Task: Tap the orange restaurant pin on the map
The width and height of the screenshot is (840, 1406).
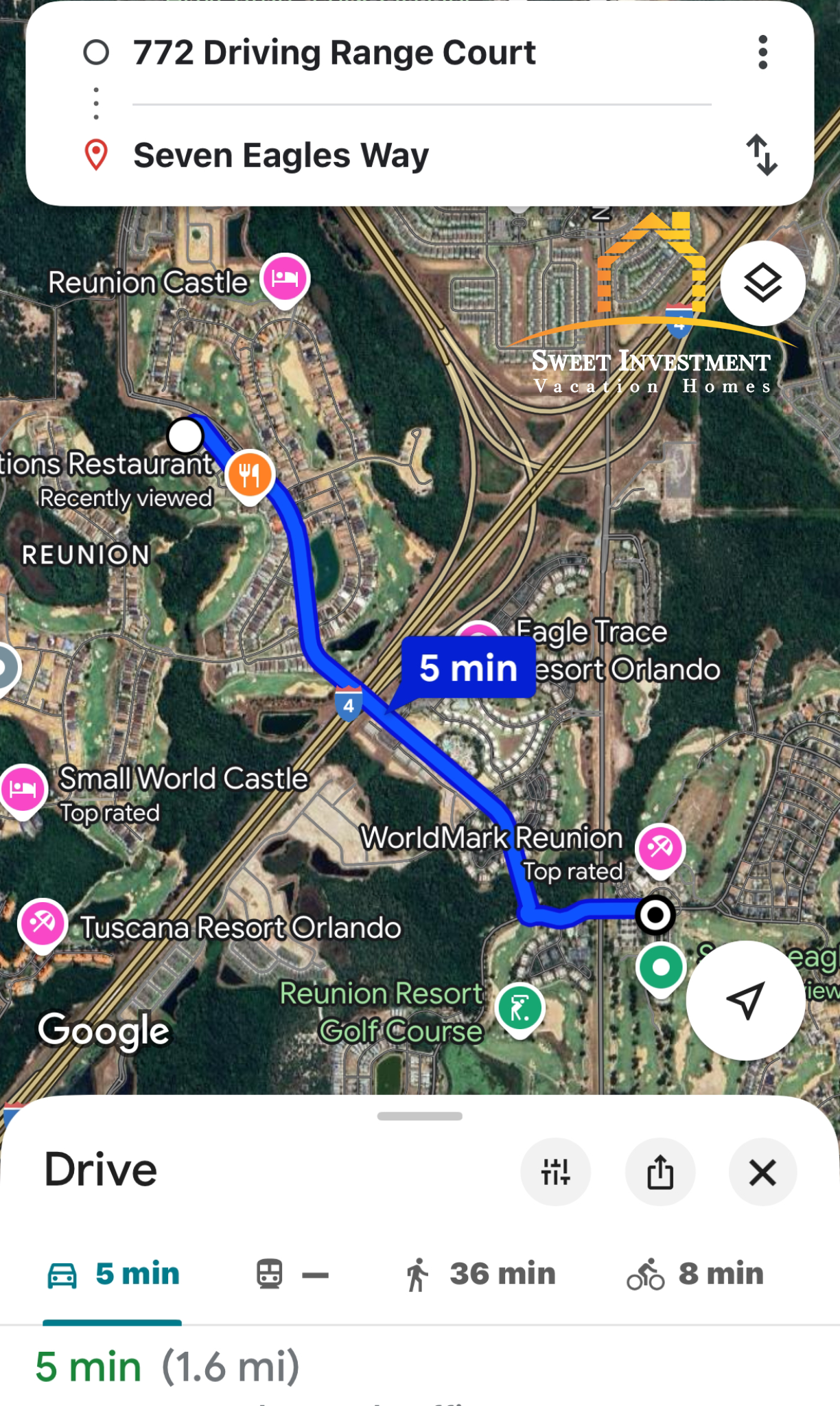Action: [250, 474]
